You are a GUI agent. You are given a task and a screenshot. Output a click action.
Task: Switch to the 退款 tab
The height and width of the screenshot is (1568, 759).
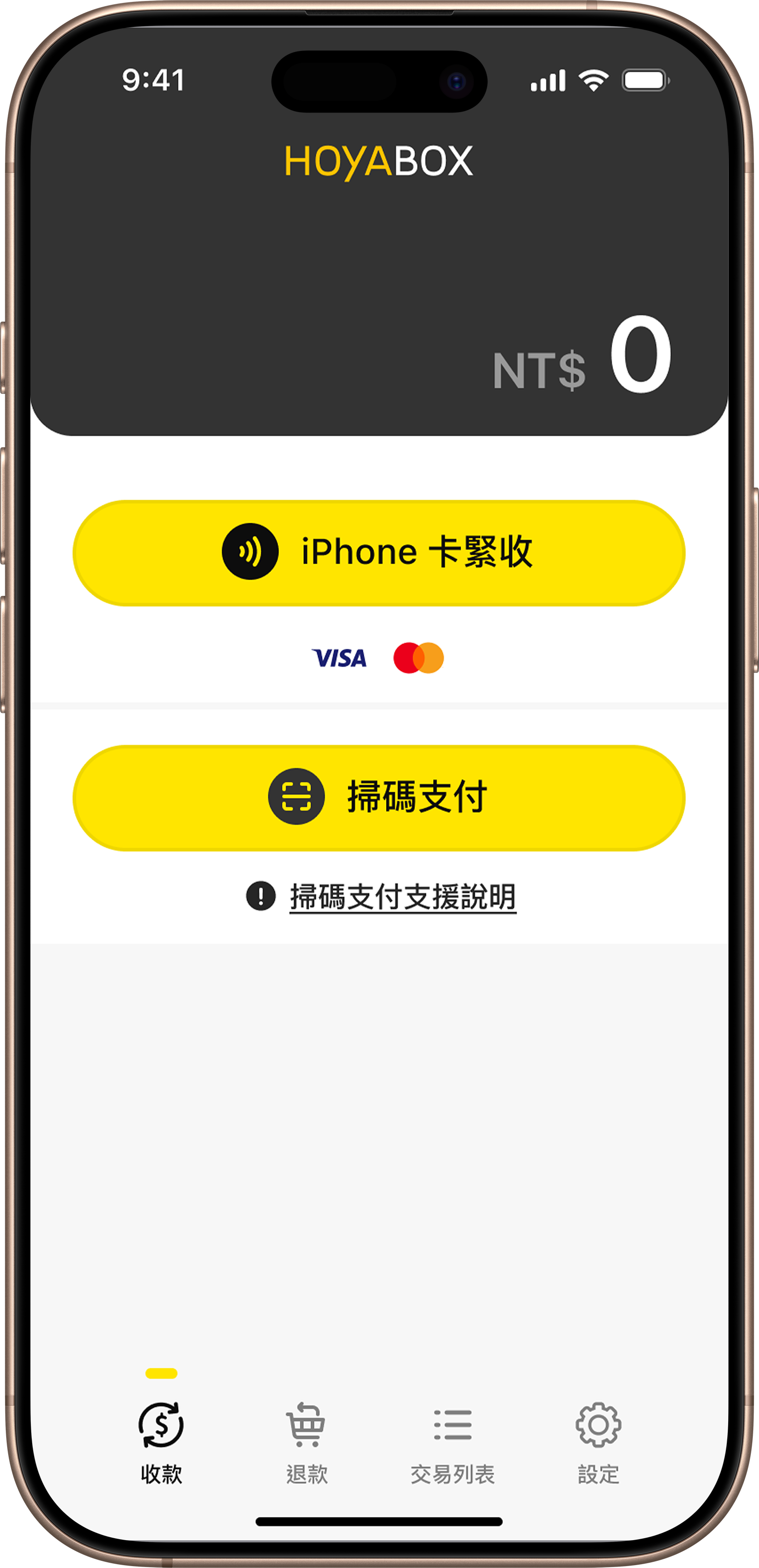coord(307,1442)
